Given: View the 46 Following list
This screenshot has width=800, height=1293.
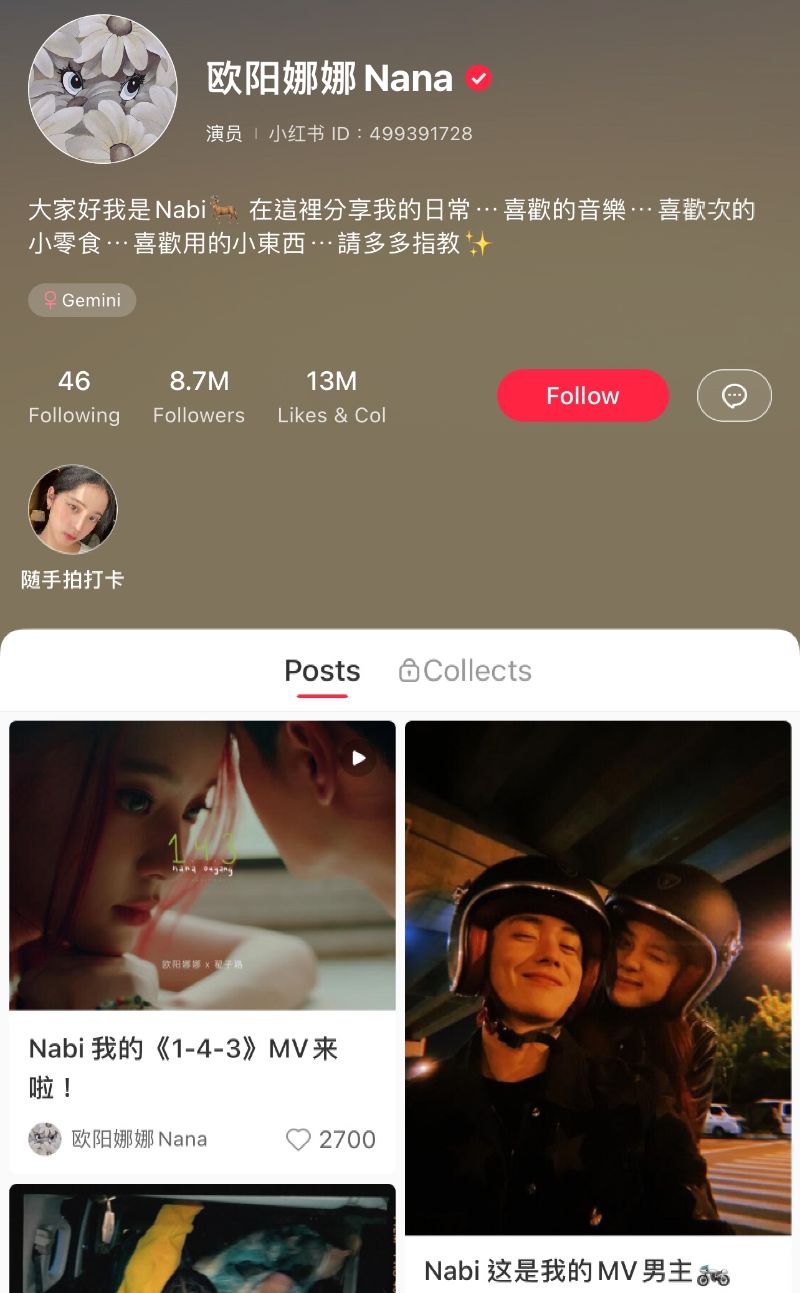Looking at the screenshot, I should (x=74, y=396).
